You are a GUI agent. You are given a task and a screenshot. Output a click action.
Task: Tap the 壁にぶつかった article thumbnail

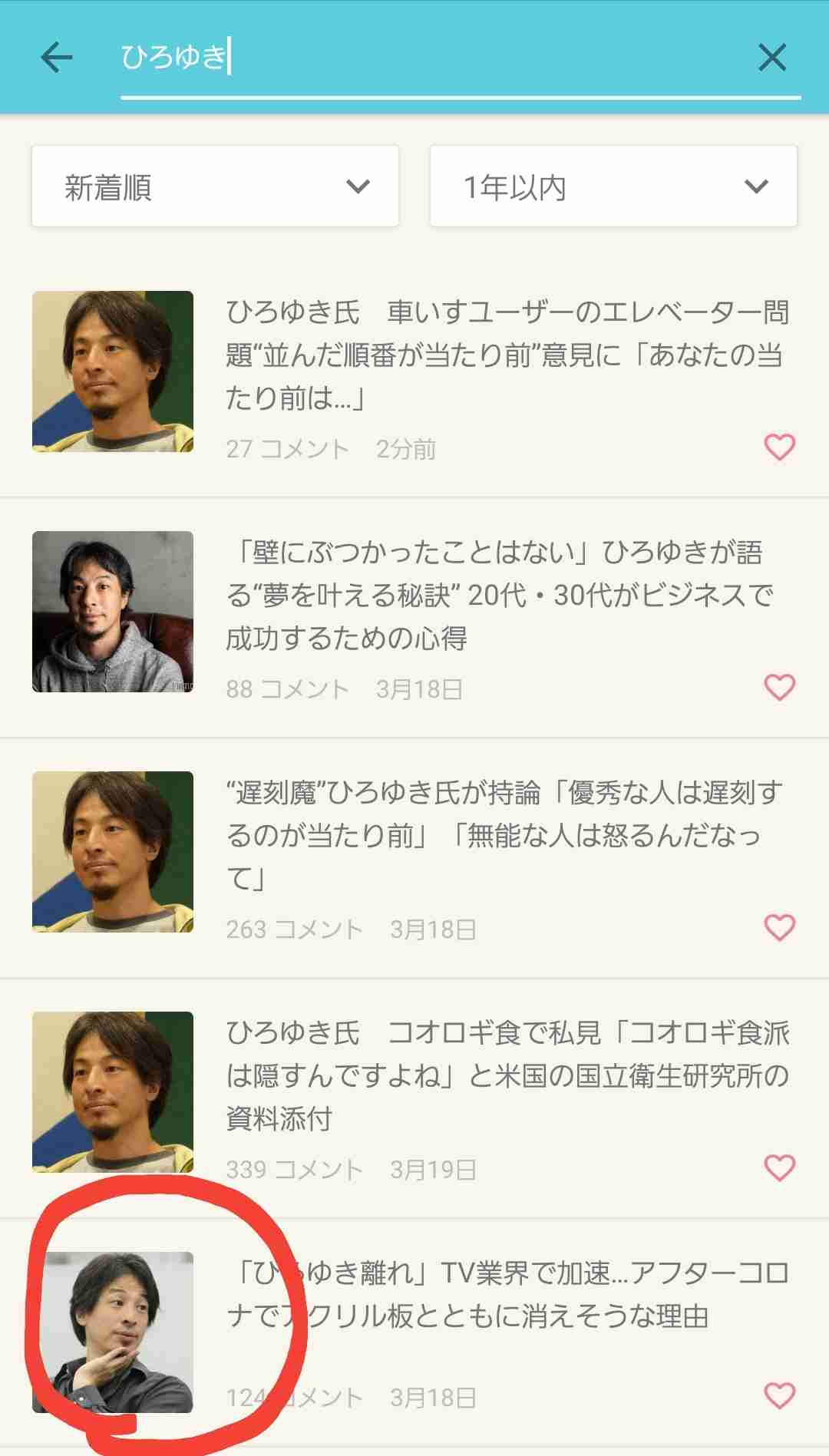coord(113,612)
